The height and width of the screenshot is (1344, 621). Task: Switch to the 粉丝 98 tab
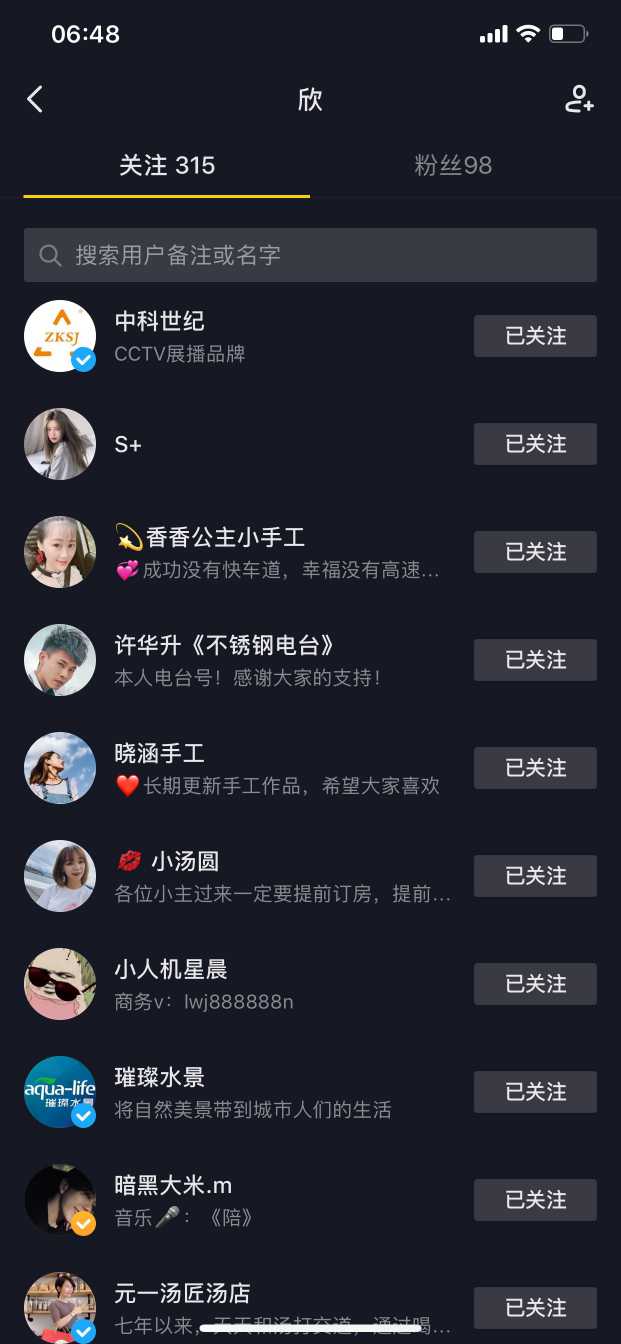point(453,165)
